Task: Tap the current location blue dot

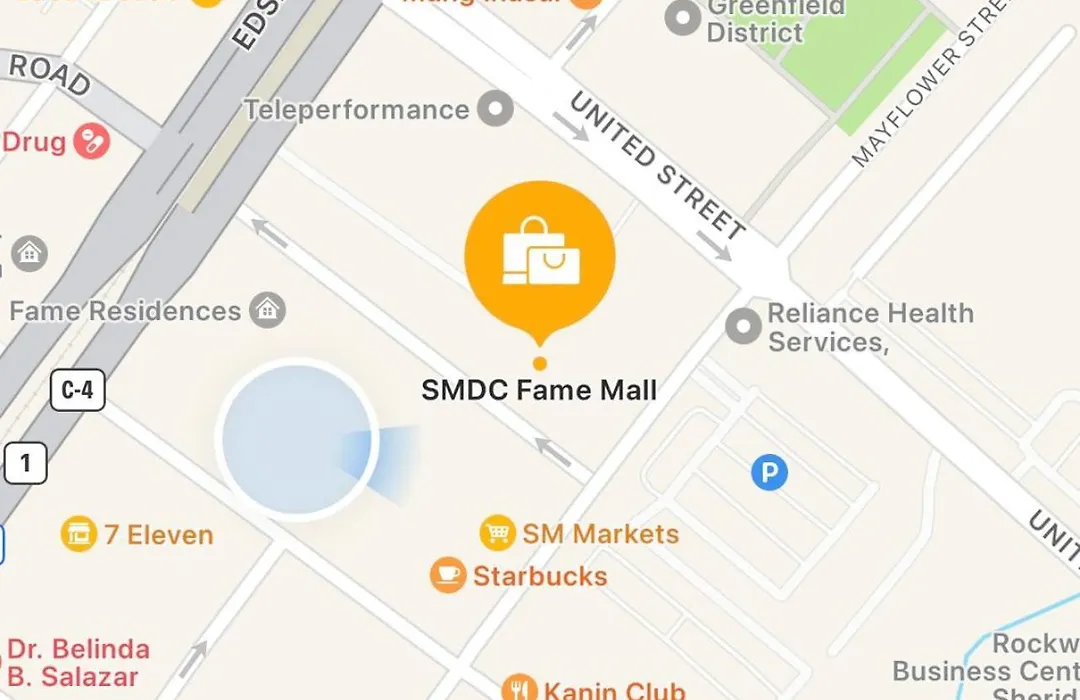Action: [297, 439]
